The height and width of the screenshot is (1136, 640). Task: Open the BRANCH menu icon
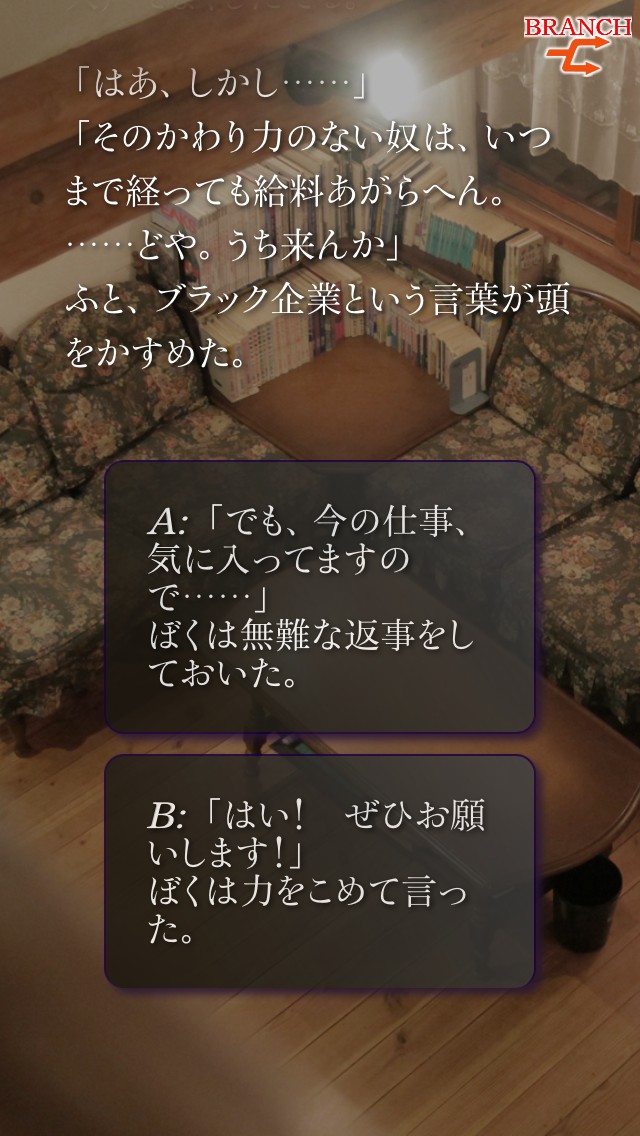[x=578, y=46]
